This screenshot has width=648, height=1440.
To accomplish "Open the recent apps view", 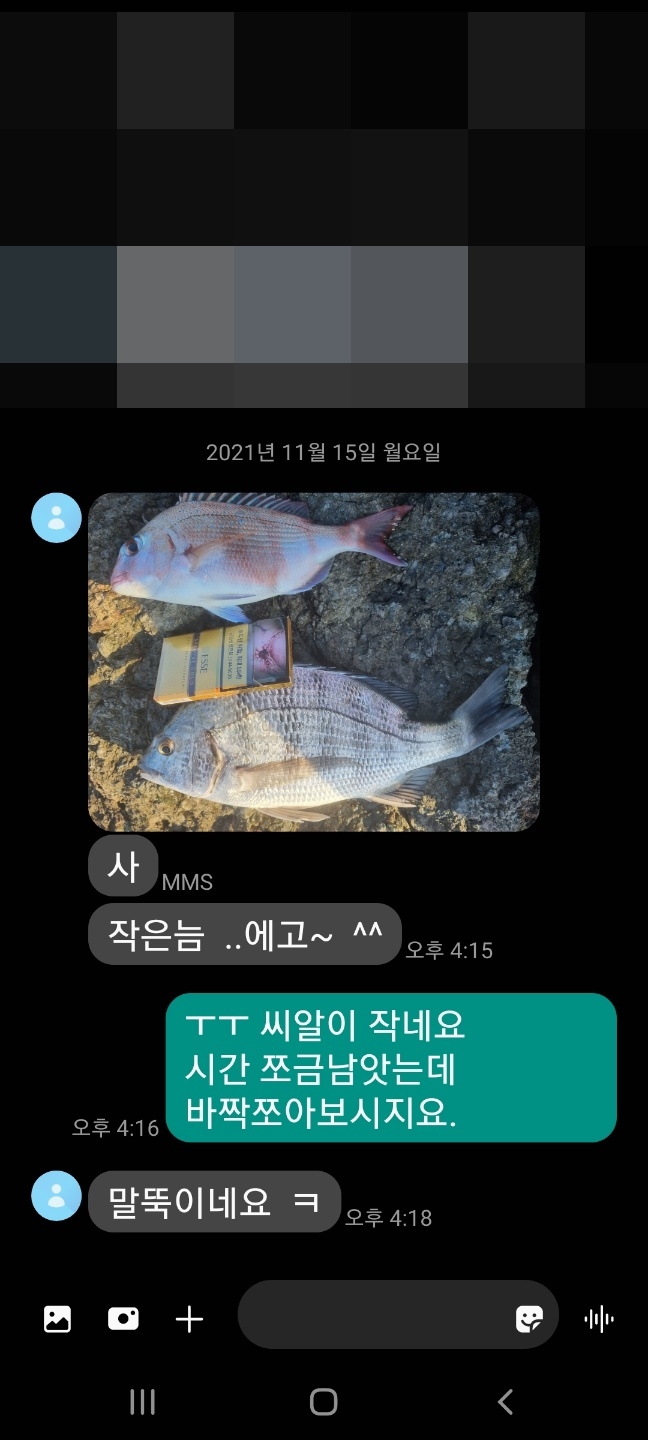I will [143, 1402].
